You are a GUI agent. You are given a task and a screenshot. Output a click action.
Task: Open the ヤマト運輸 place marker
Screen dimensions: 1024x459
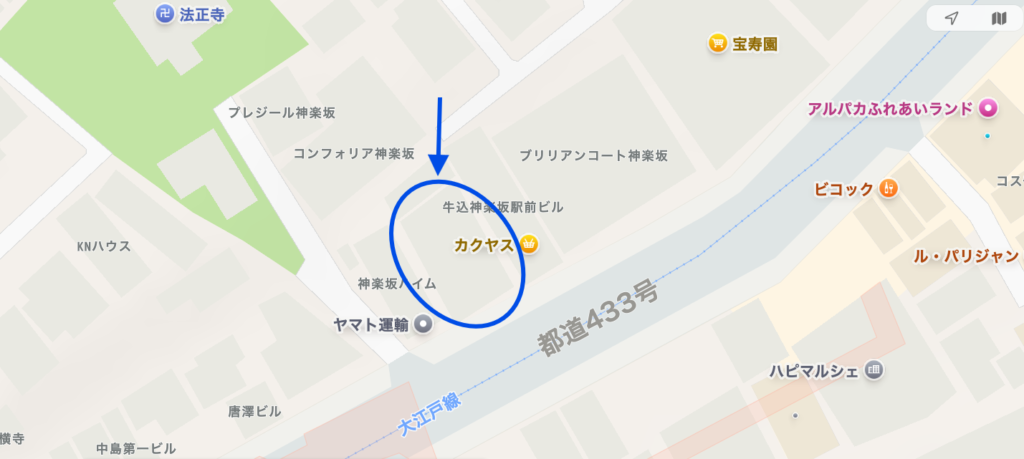pos(423,323)
